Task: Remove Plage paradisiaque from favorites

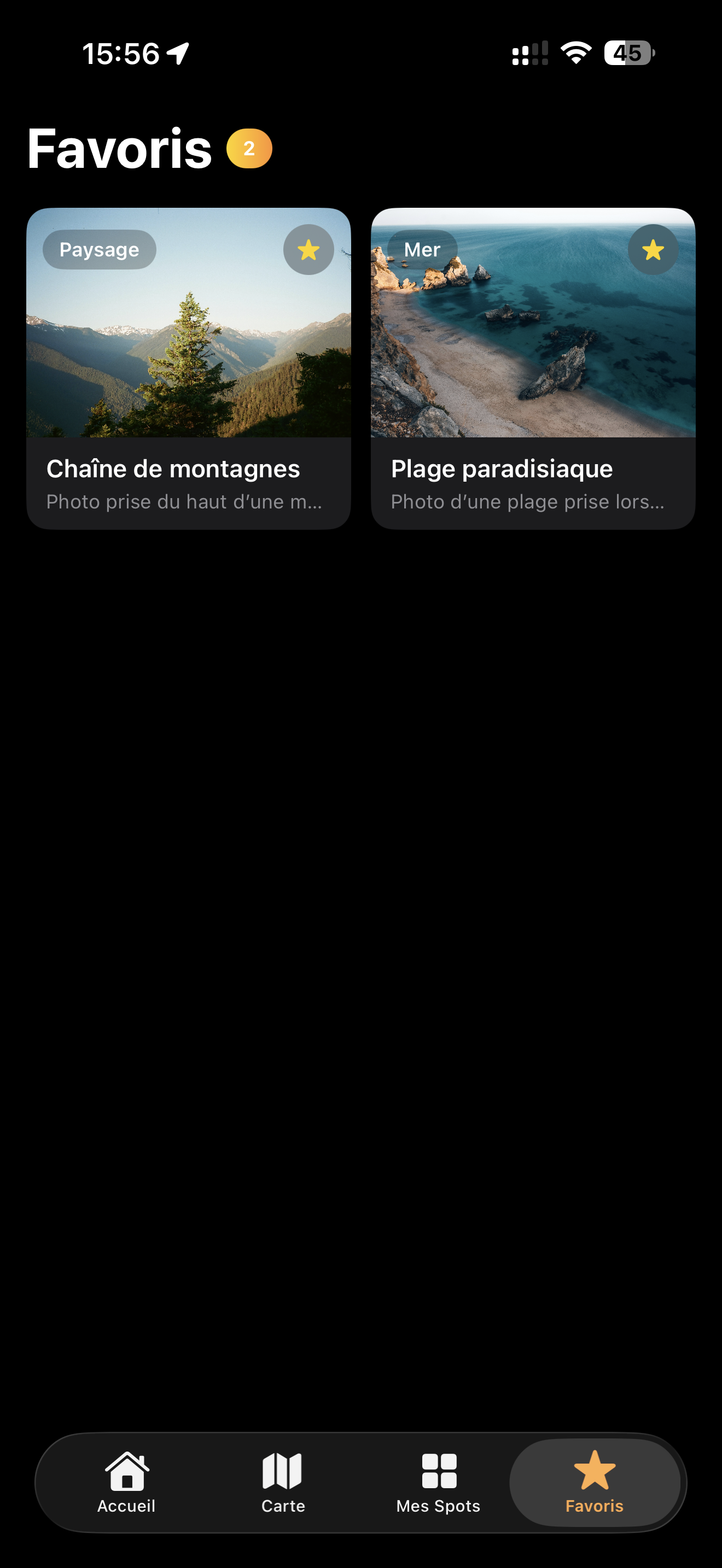Action: [x=653, y=249]
